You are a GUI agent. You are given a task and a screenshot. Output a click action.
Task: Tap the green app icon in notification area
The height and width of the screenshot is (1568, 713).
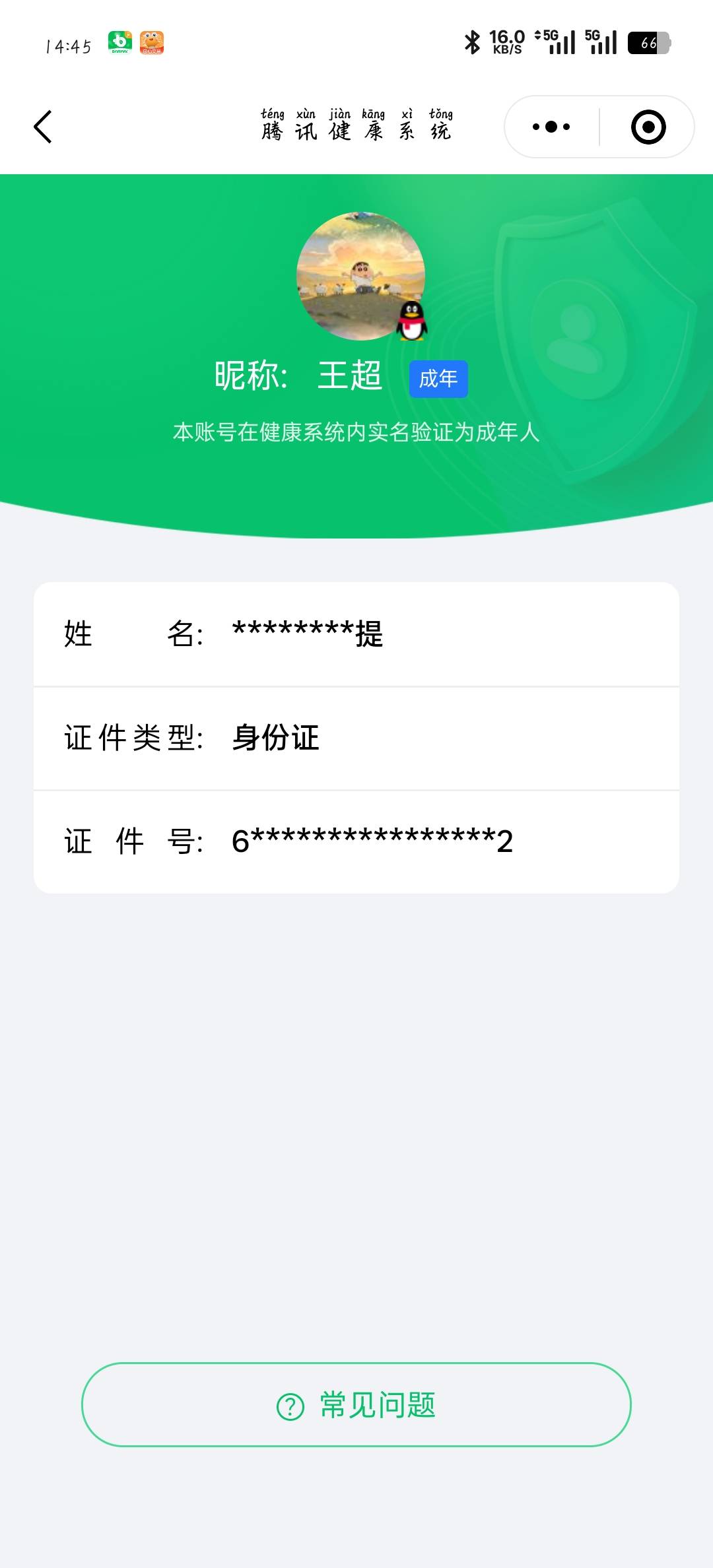(x=119, y=42)
